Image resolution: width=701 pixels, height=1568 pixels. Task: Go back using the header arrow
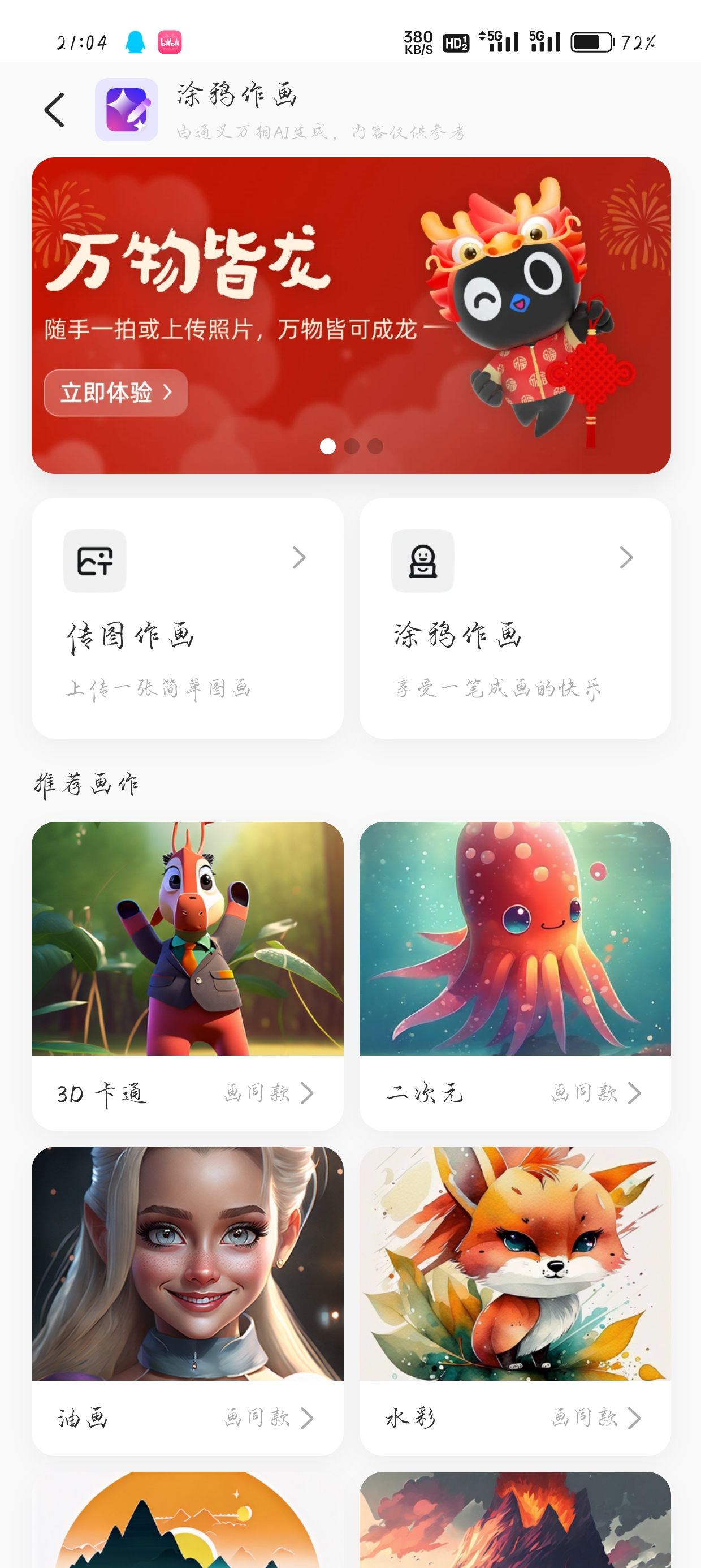55,110
